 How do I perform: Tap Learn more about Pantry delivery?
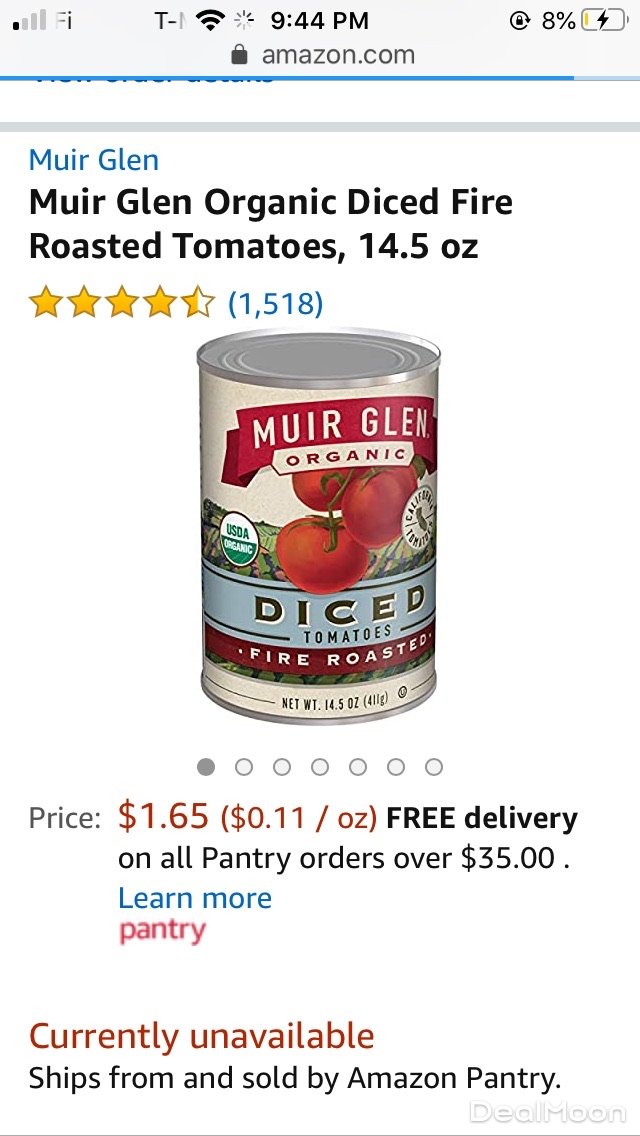coord(195,898)
